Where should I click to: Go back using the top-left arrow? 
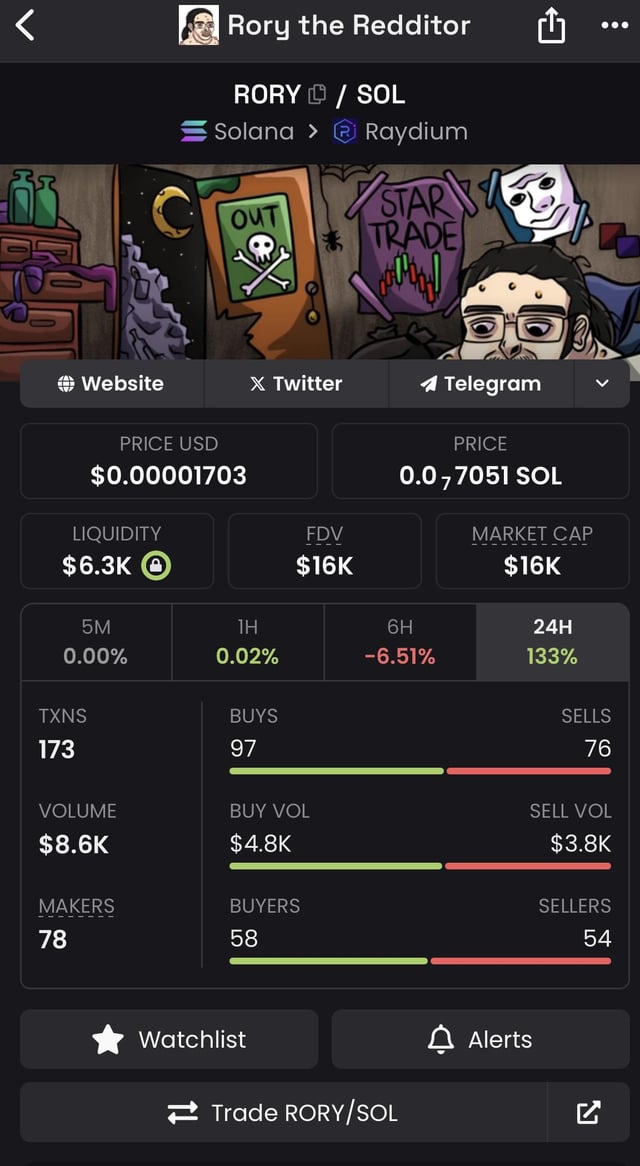point(26,26)
